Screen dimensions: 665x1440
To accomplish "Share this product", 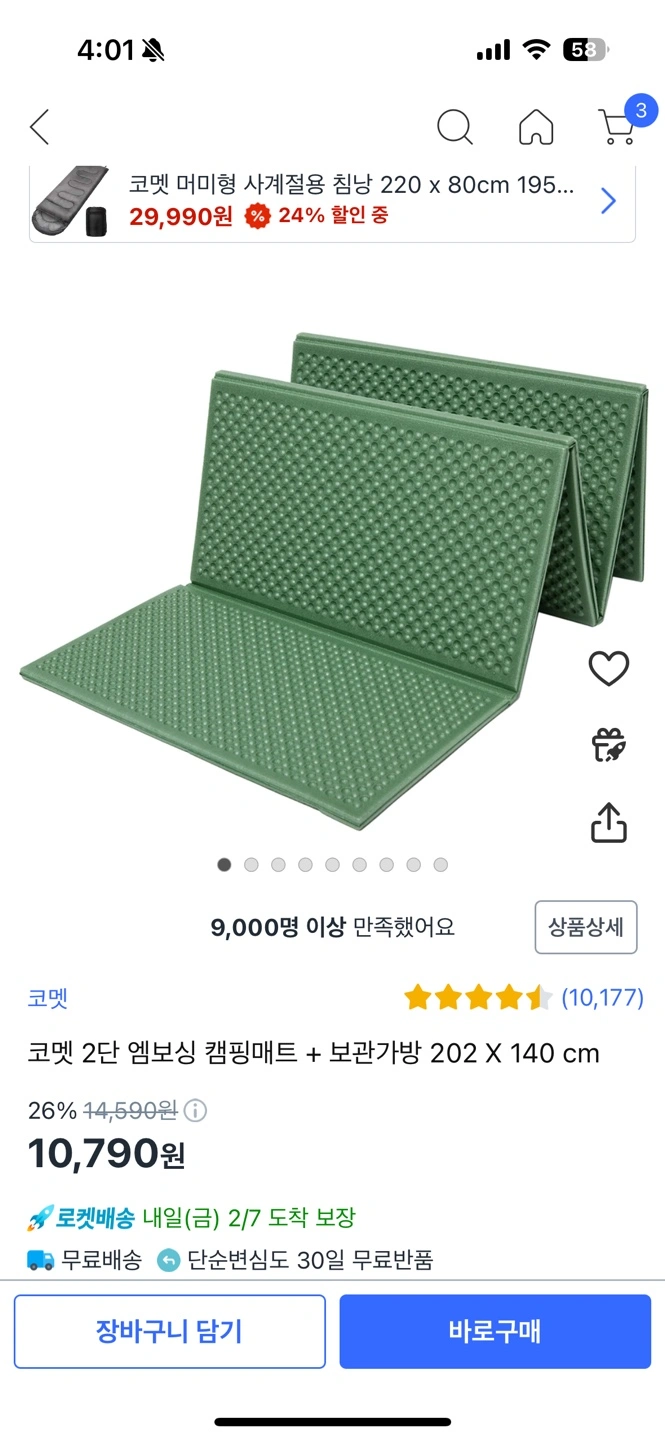I will tap(608, 822).
